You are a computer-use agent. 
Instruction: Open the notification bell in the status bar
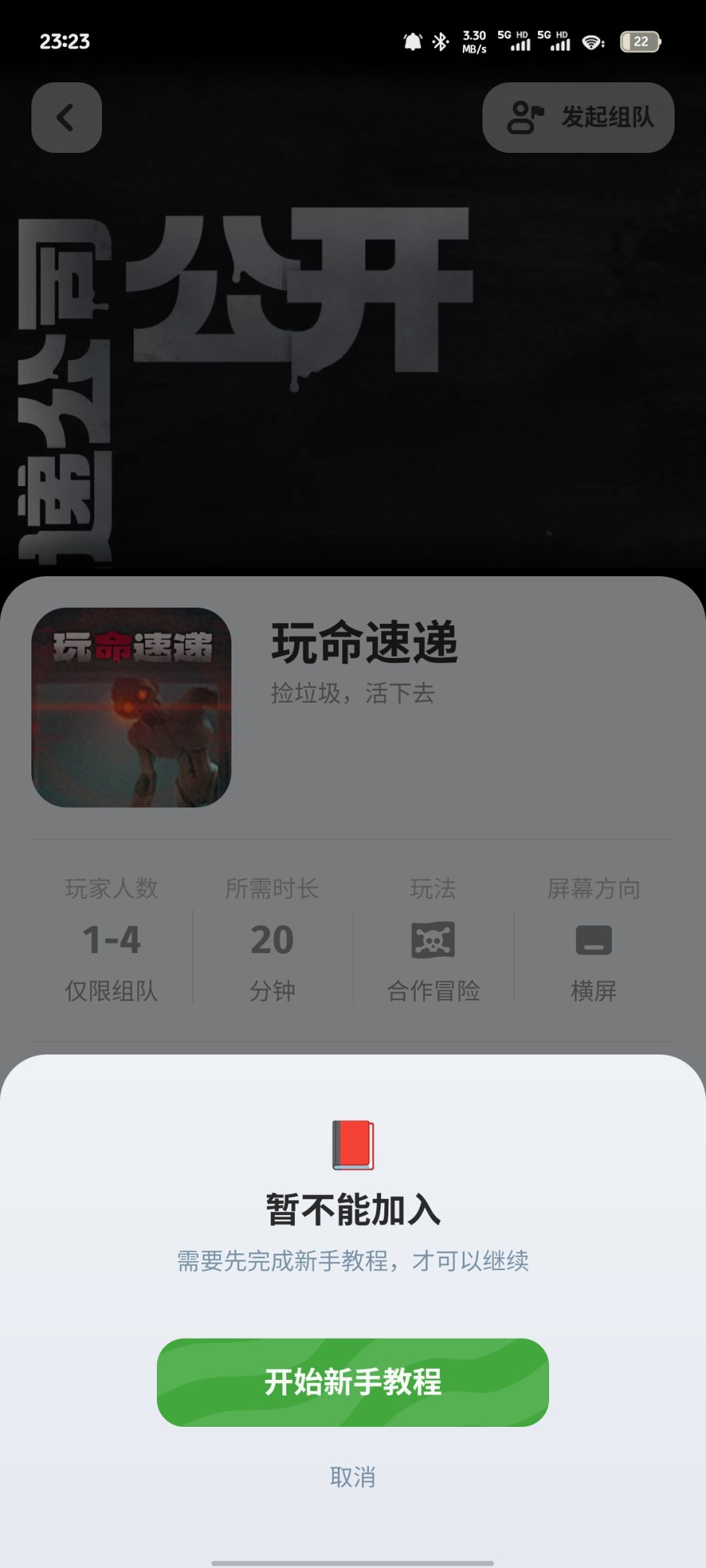[412, 42]
